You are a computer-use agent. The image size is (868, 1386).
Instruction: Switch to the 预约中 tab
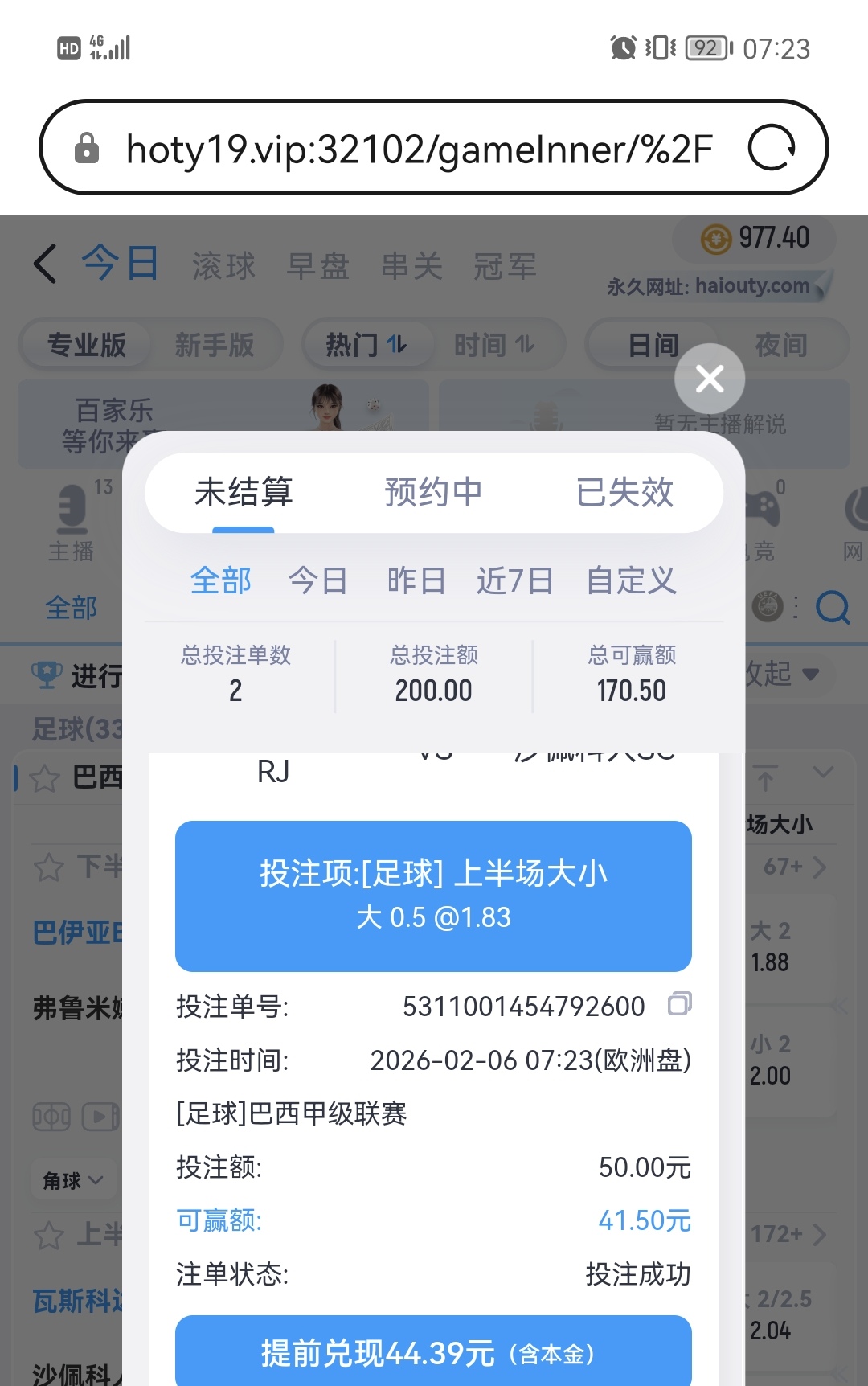tap(433, 492)
